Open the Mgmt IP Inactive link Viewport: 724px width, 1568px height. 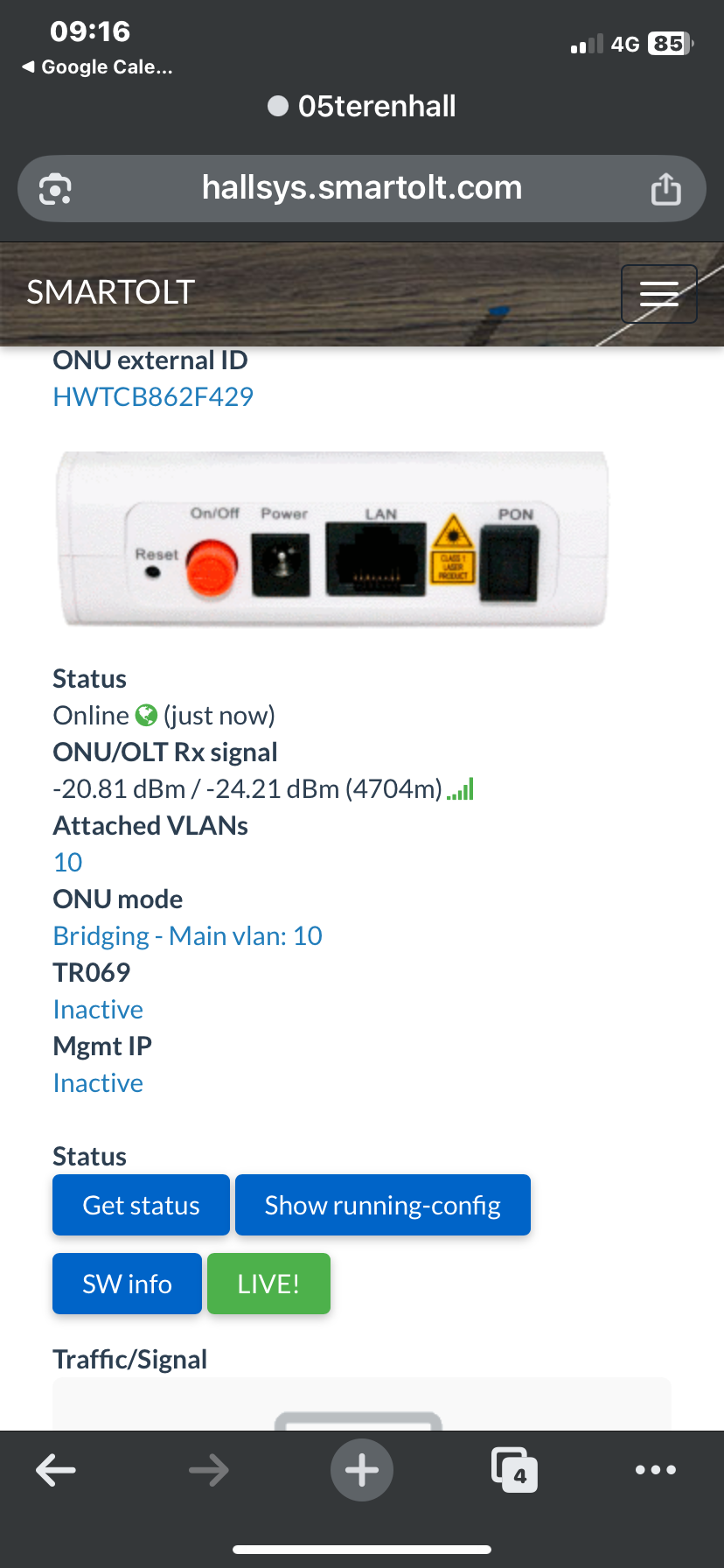click(x=98, y=1083)
